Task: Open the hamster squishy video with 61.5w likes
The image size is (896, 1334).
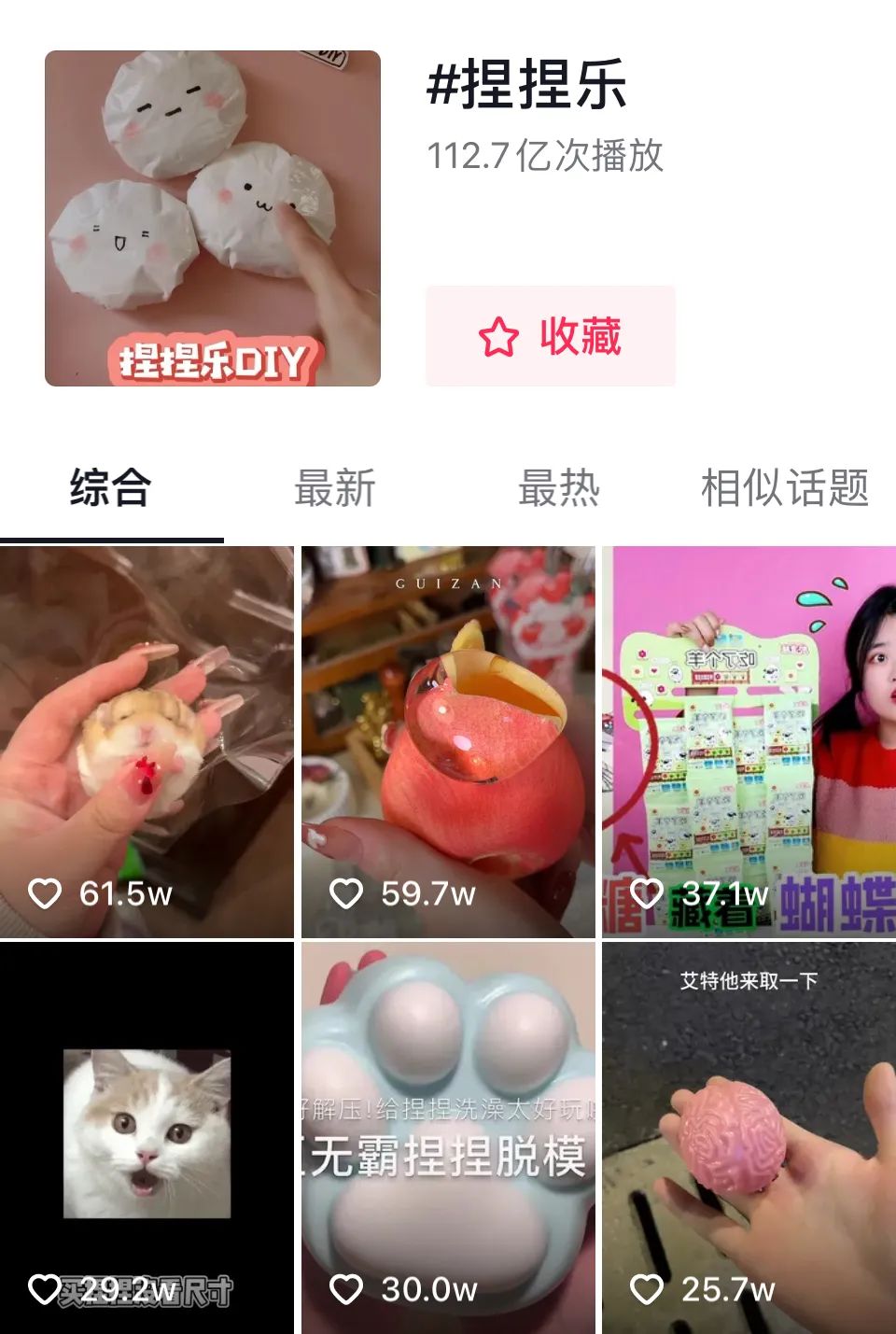Action: click(147, 742)
